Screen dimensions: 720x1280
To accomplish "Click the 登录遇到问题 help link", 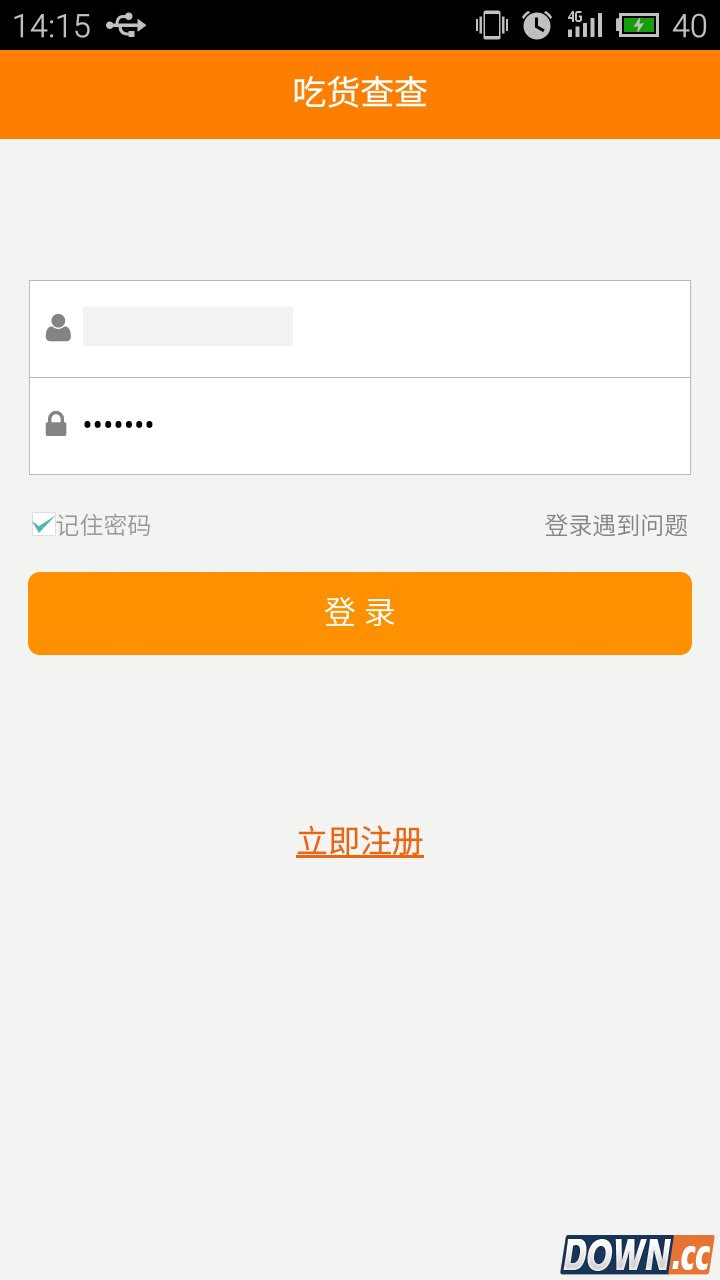I will [617, 525].
